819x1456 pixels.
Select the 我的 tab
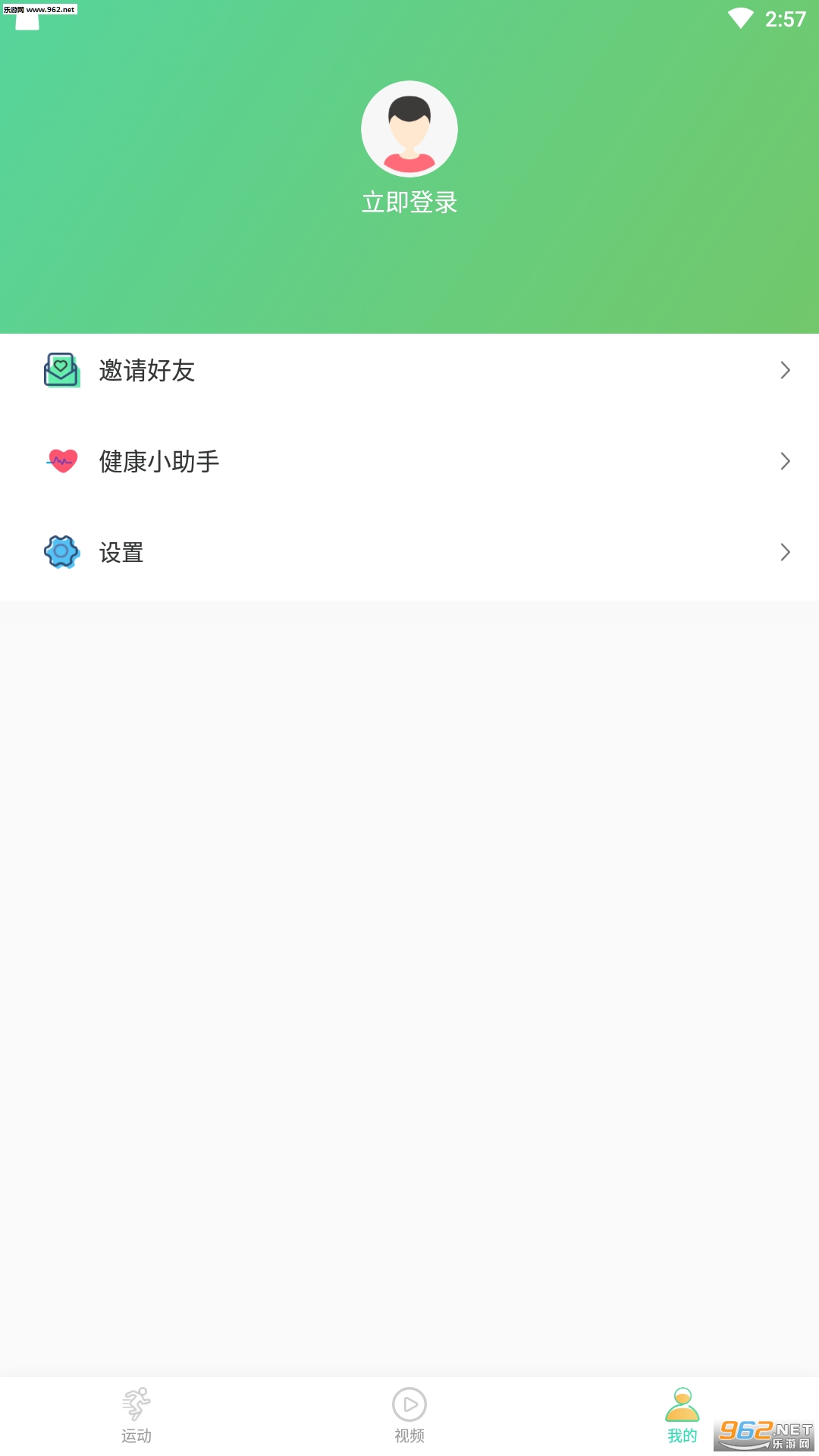[x=682, y=1415]
